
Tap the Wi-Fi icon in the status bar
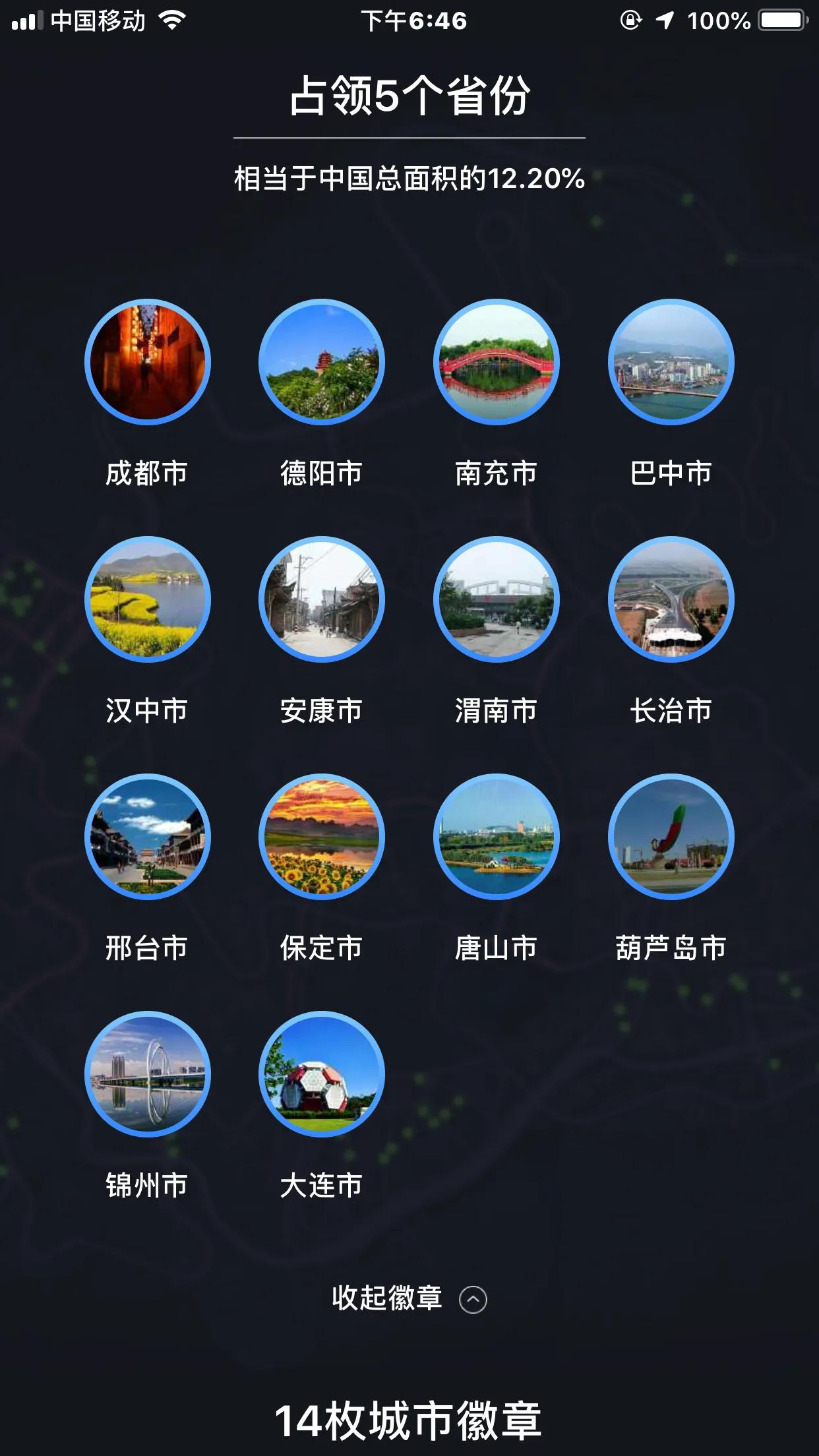point(173,20)
